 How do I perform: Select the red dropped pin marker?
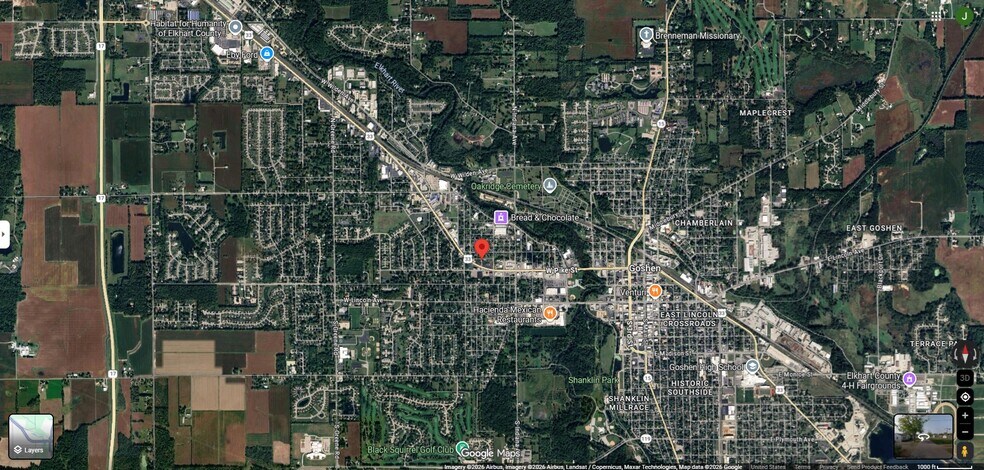pyautogui.click(x=481, y=248)
